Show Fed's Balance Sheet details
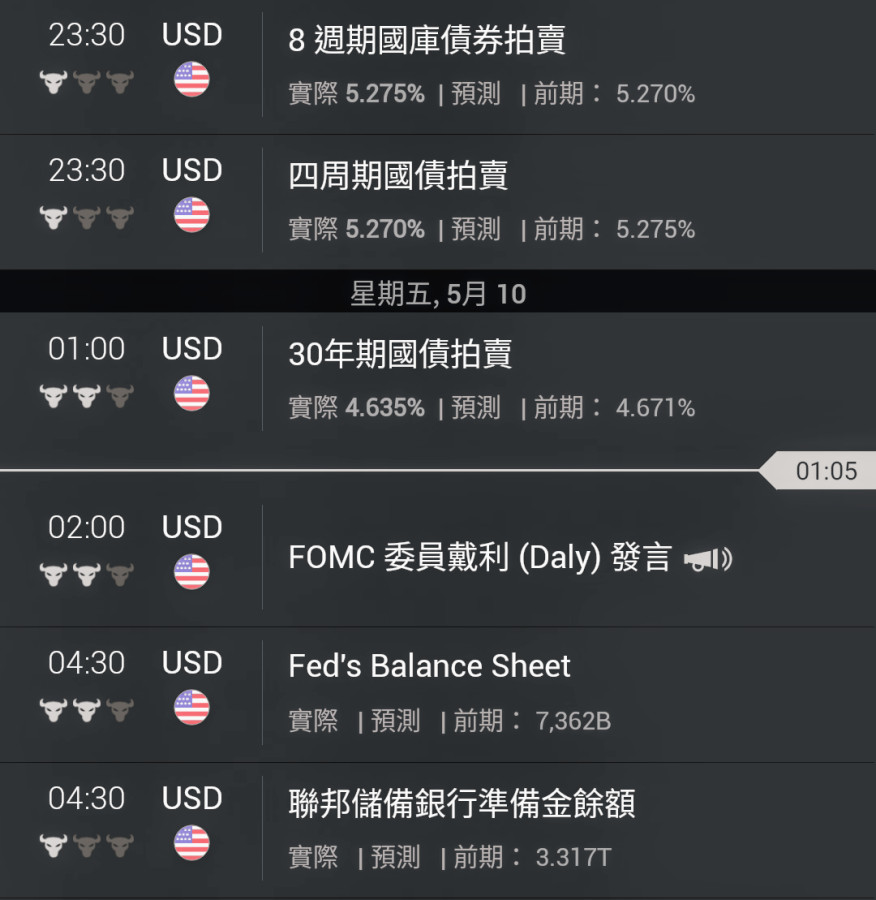 tap(429, 667)
